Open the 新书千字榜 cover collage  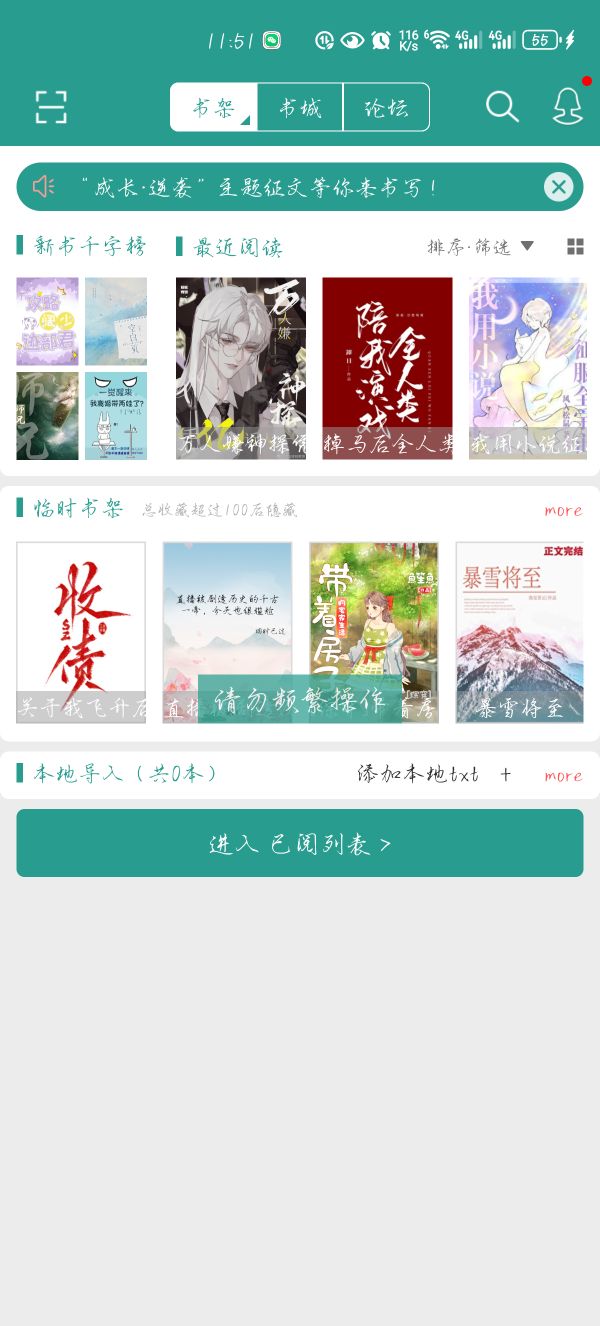click(82, 368)
